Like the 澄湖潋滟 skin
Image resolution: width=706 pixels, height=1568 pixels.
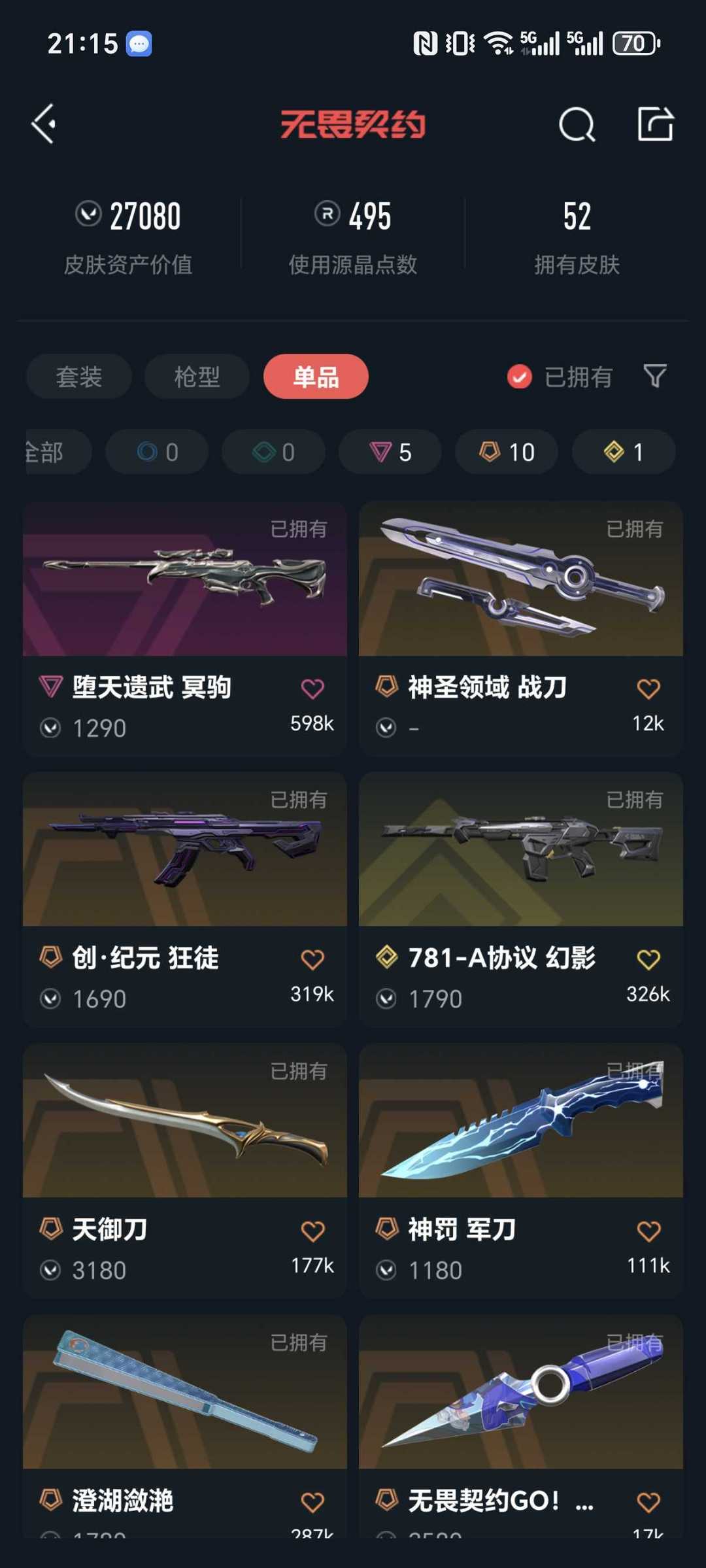point(312,1502)
